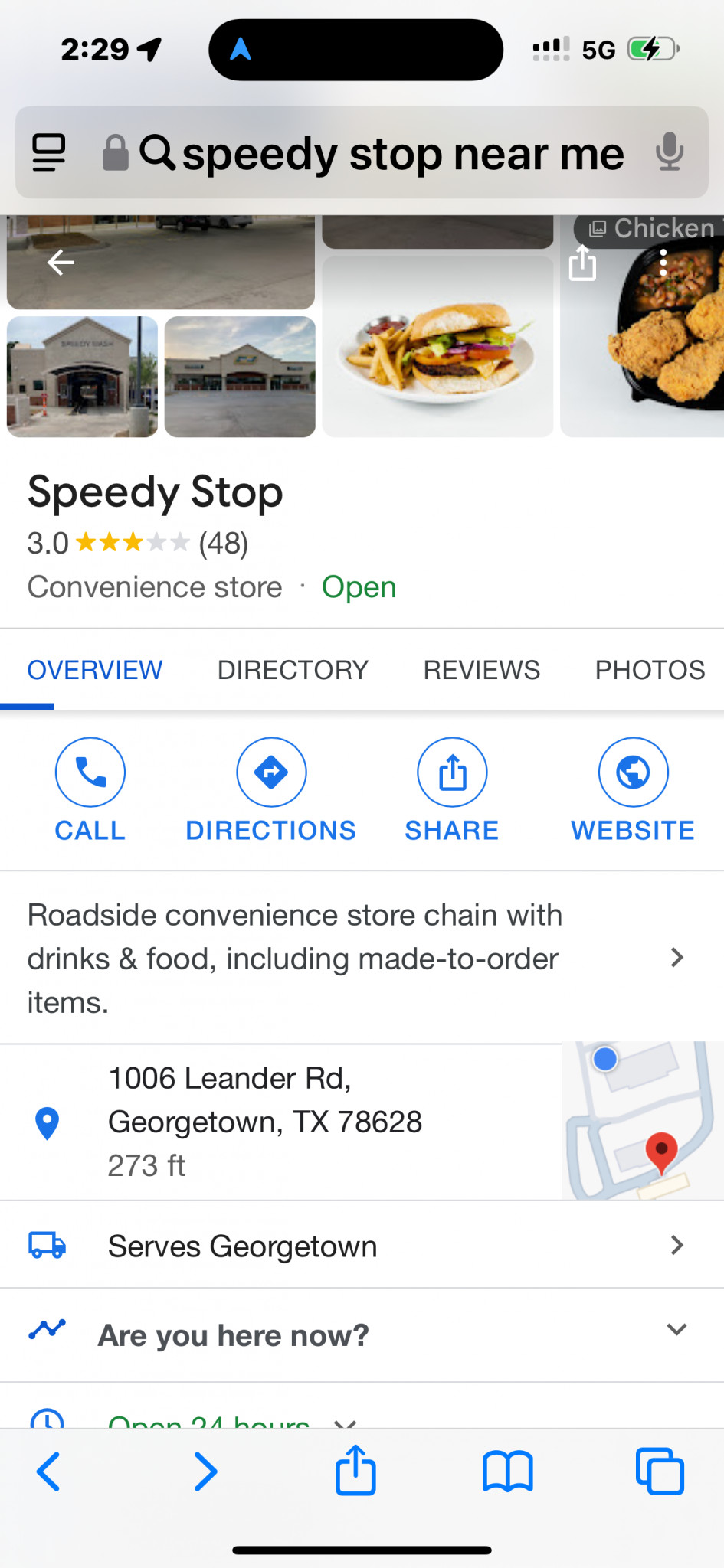Tap the microphone for voice search

click(669, 152)
